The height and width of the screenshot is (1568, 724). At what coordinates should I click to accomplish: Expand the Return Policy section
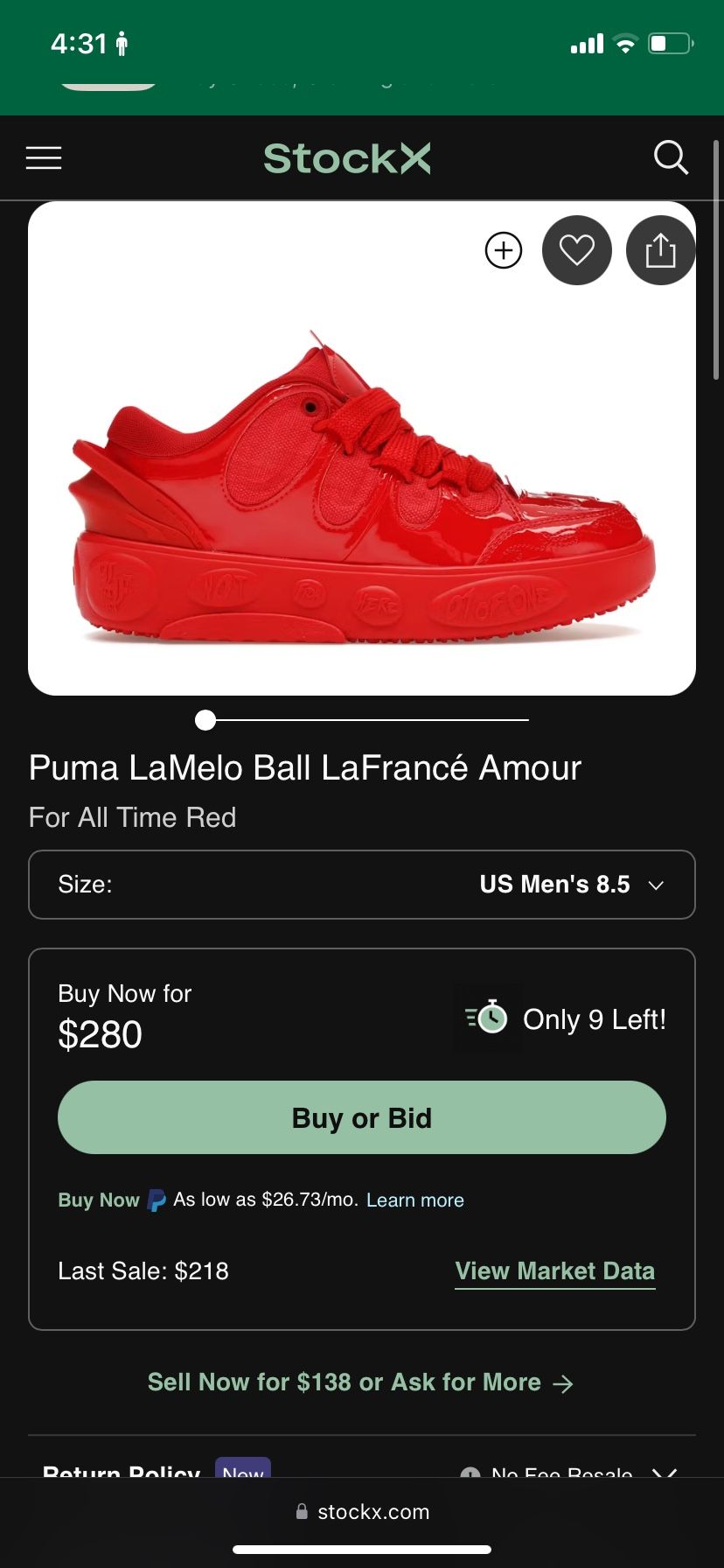tap(665, 1474)
